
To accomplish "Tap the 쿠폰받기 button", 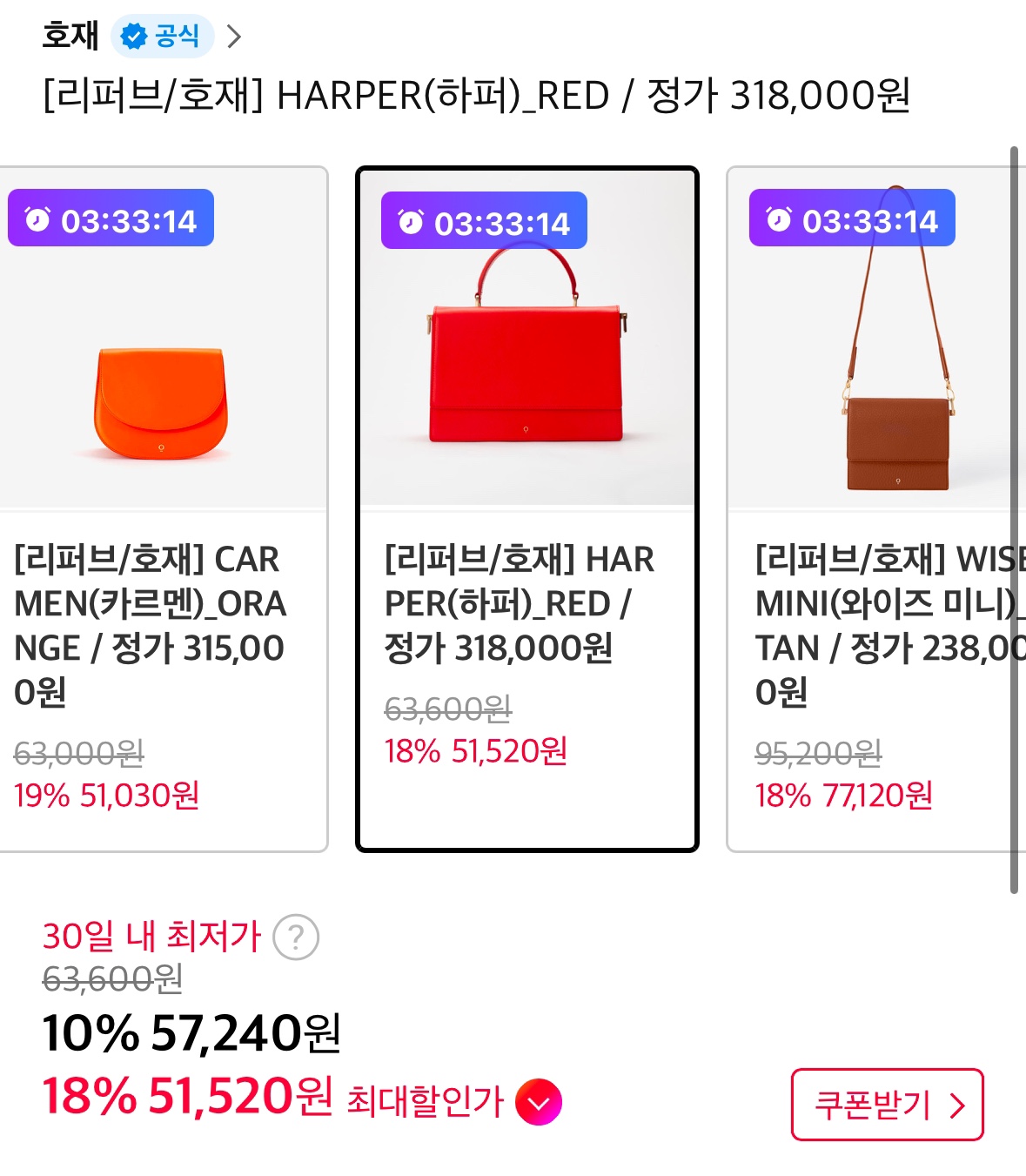I will pyautogui.click(x=887, y=1105).
